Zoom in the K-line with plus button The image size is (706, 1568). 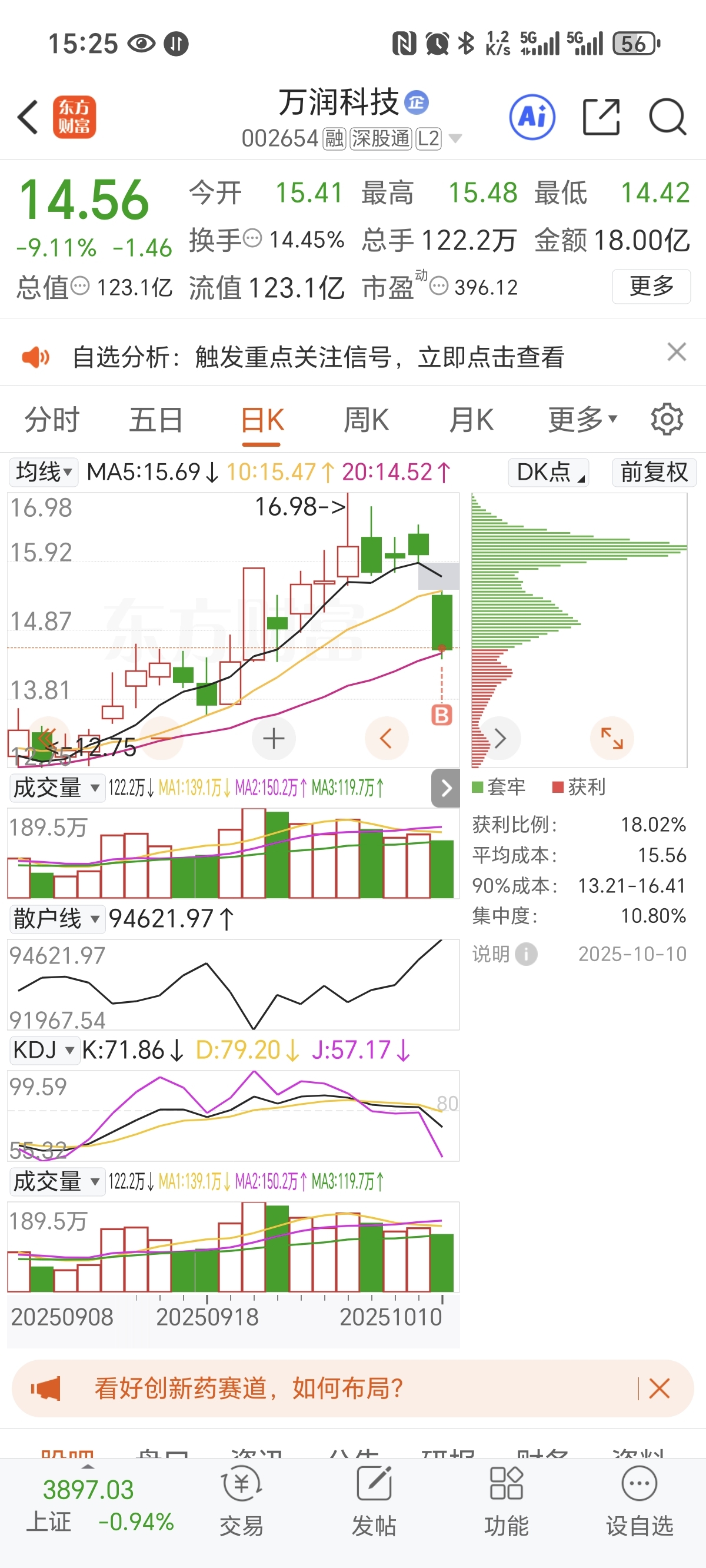pos(273,738)
